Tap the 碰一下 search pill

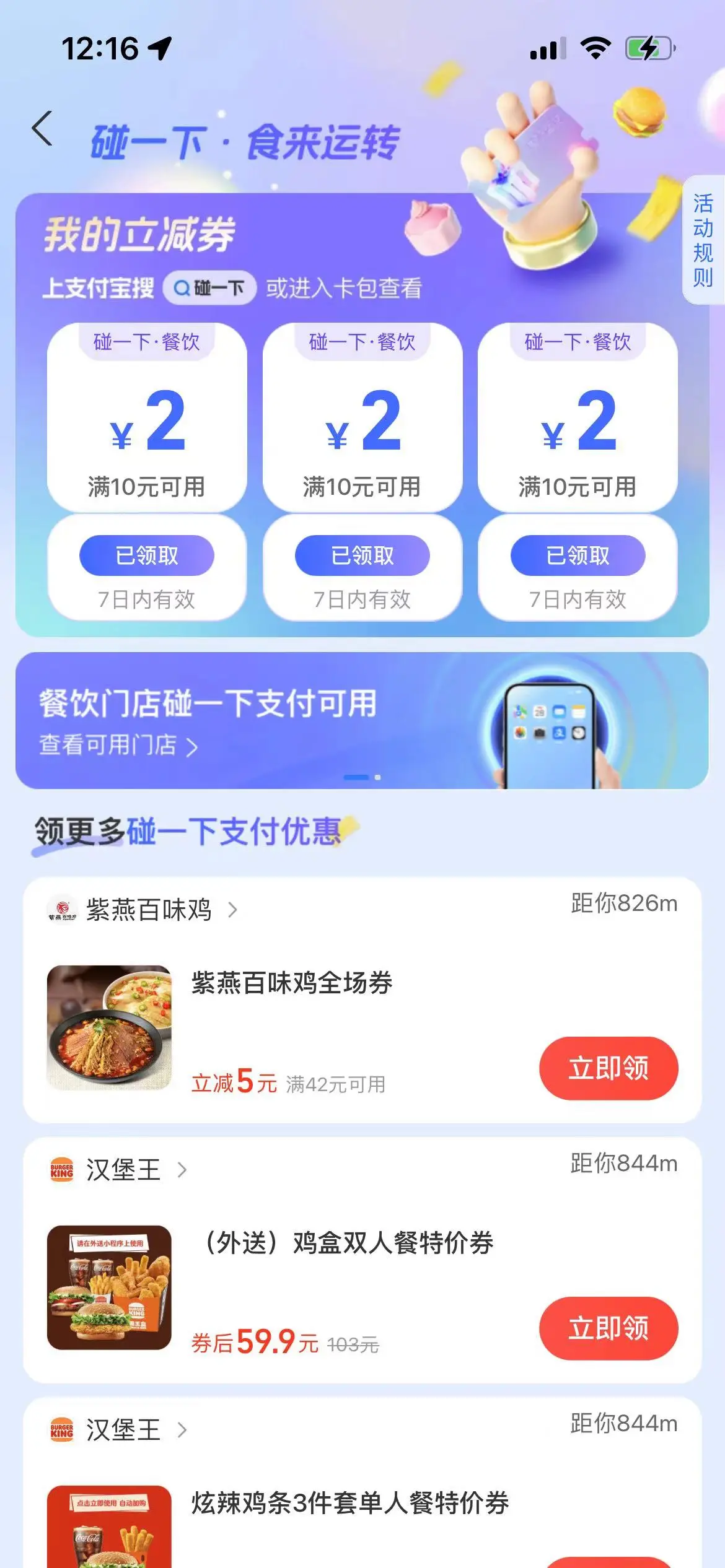[209, 288]
